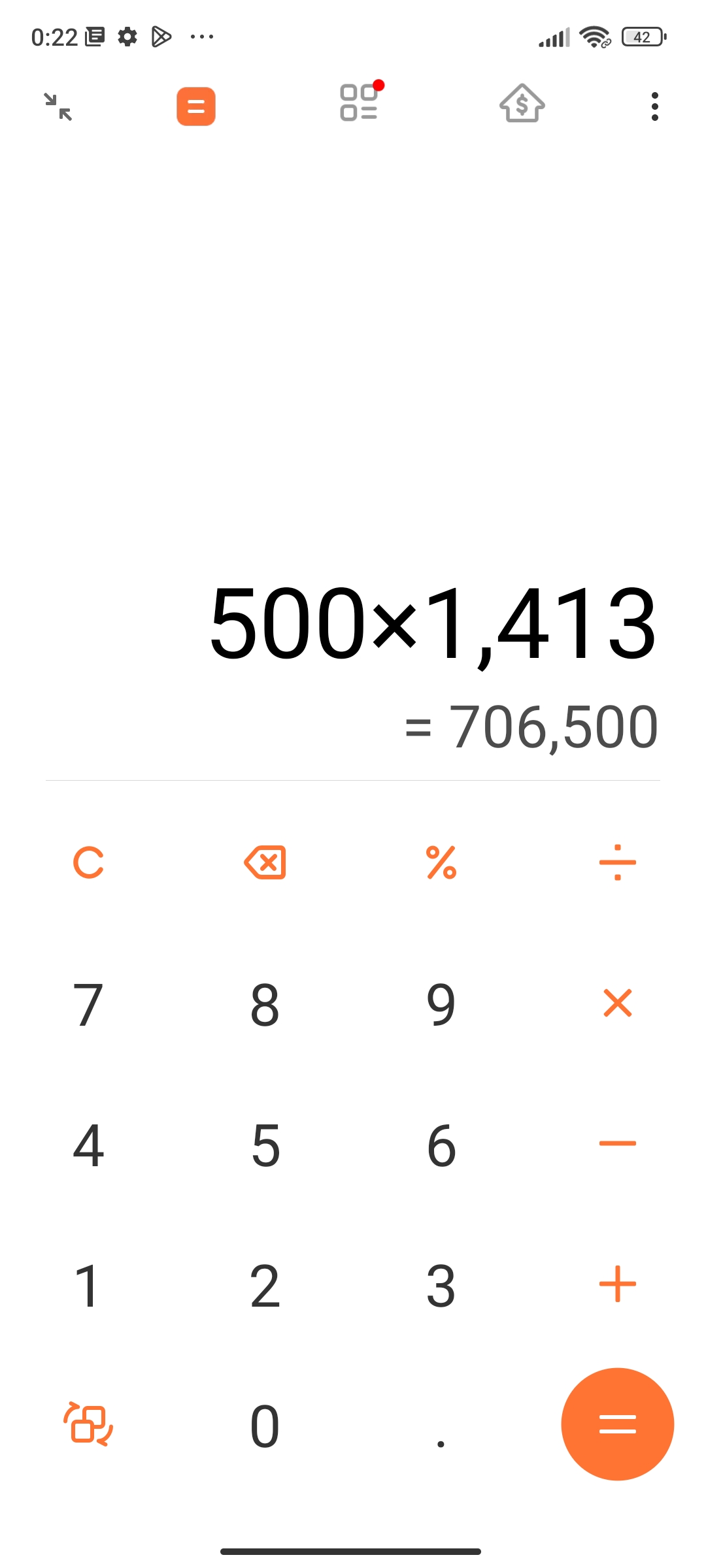Image resolution: width=706 pixels, height=1568 pixels.
Task: Enter digit 9
Action: coord(441,1004)
